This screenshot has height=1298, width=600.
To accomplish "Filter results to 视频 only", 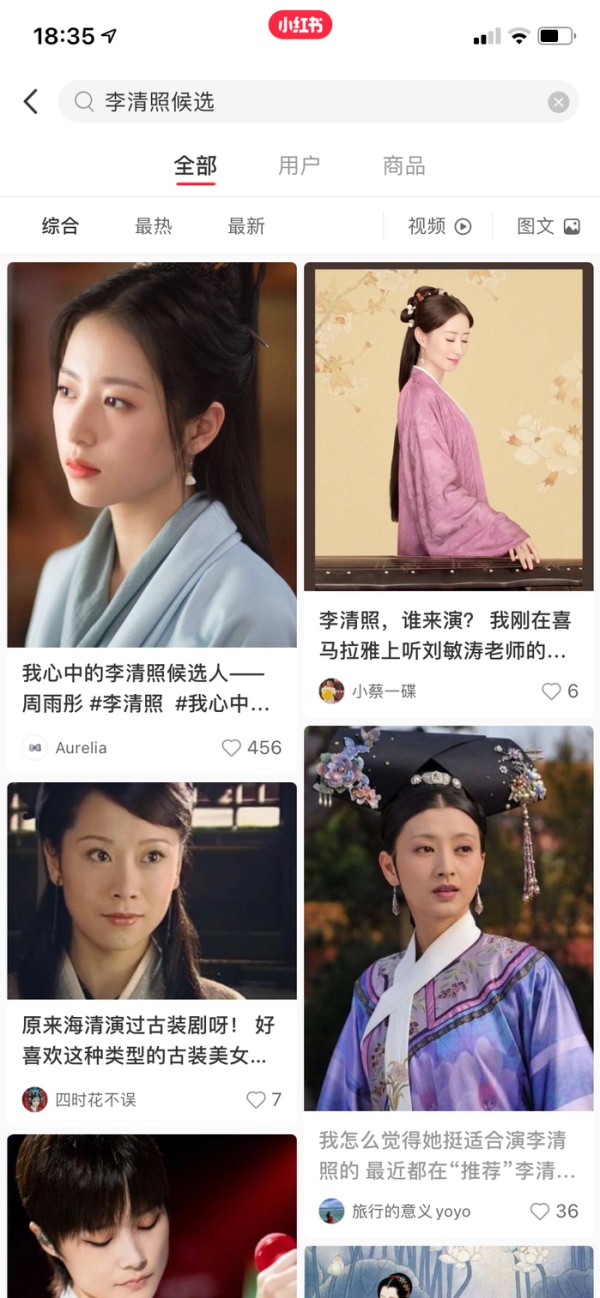I will 439,226.
